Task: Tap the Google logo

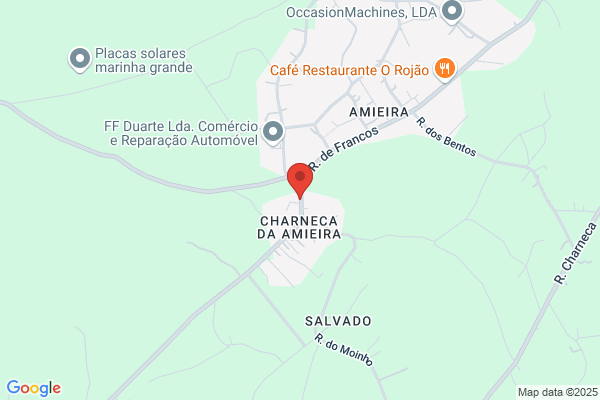Action: 34,388
